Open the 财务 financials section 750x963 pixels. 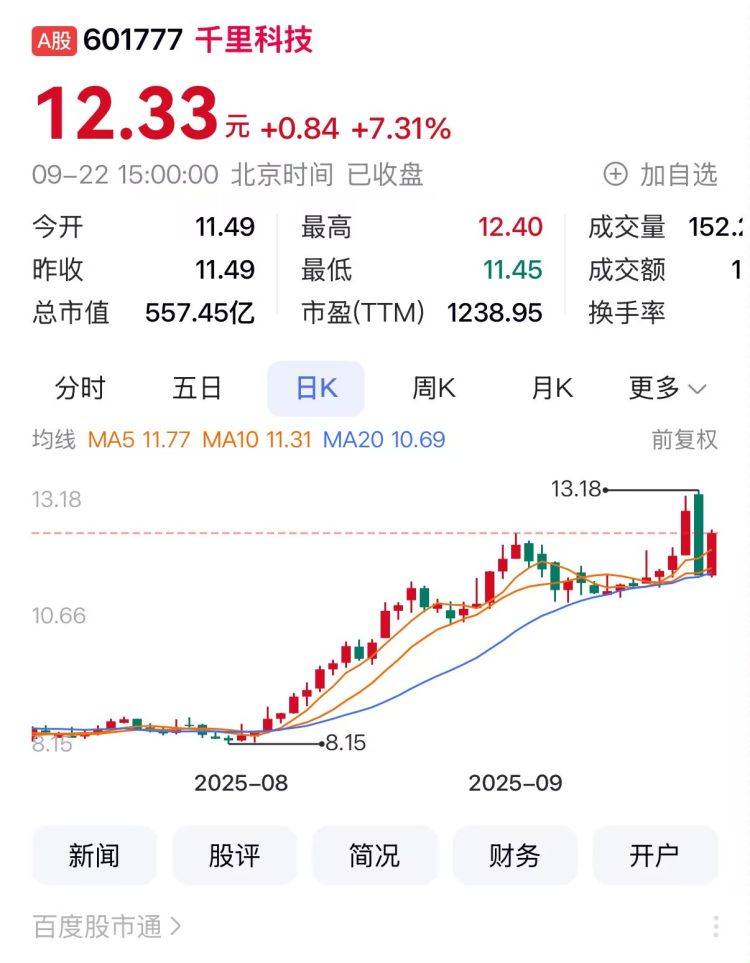515,856
